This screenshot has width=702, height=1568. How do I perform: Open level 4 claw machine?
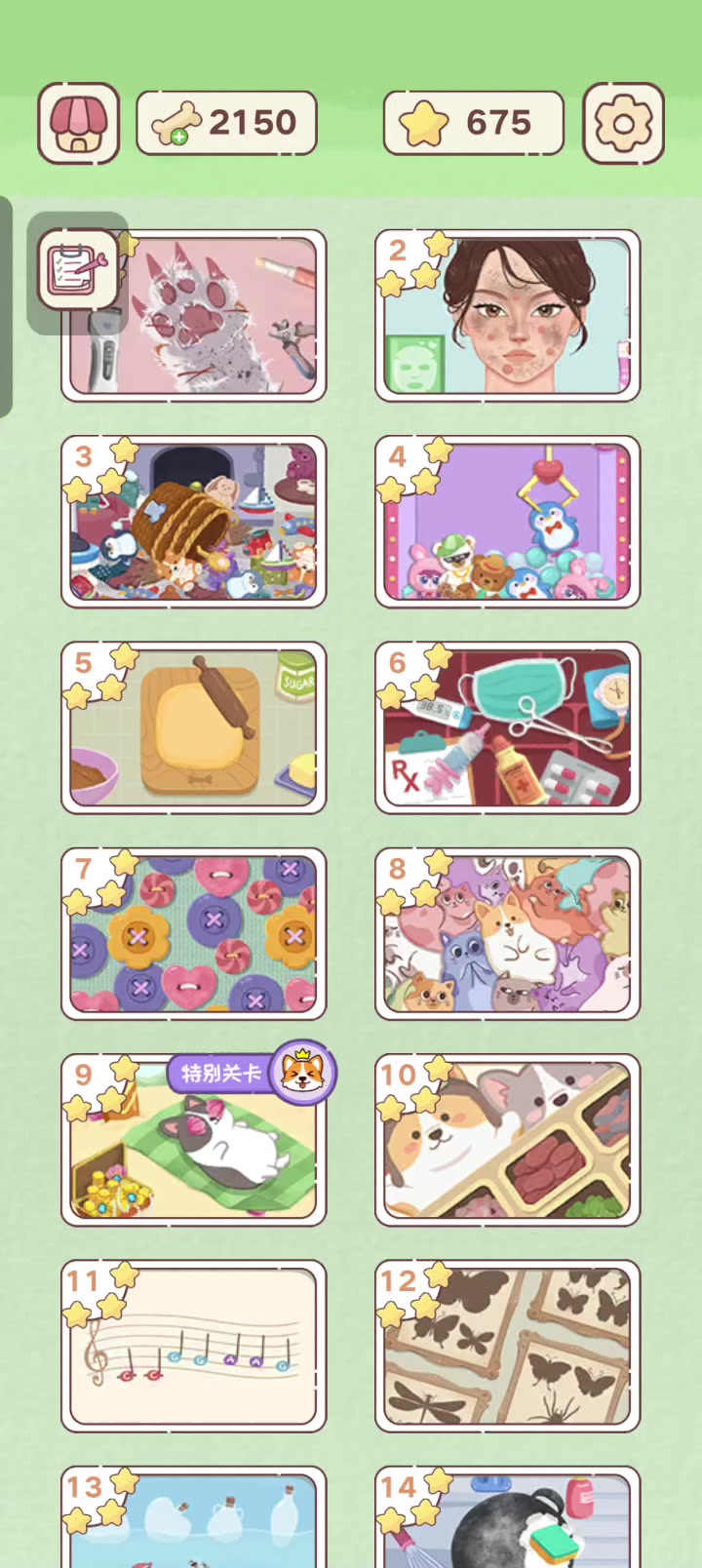507,522
